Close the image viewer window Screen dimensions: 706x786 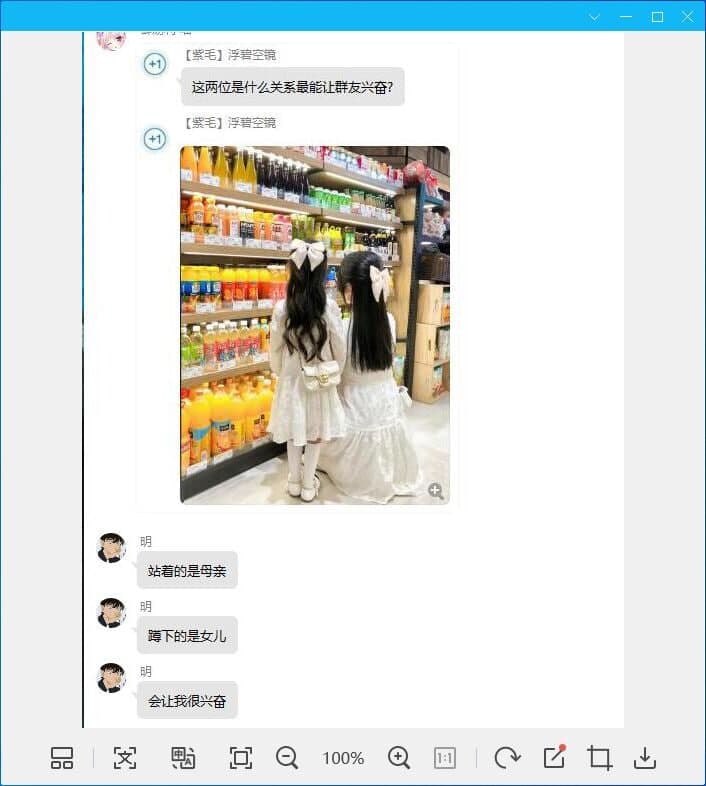point(688,17)
